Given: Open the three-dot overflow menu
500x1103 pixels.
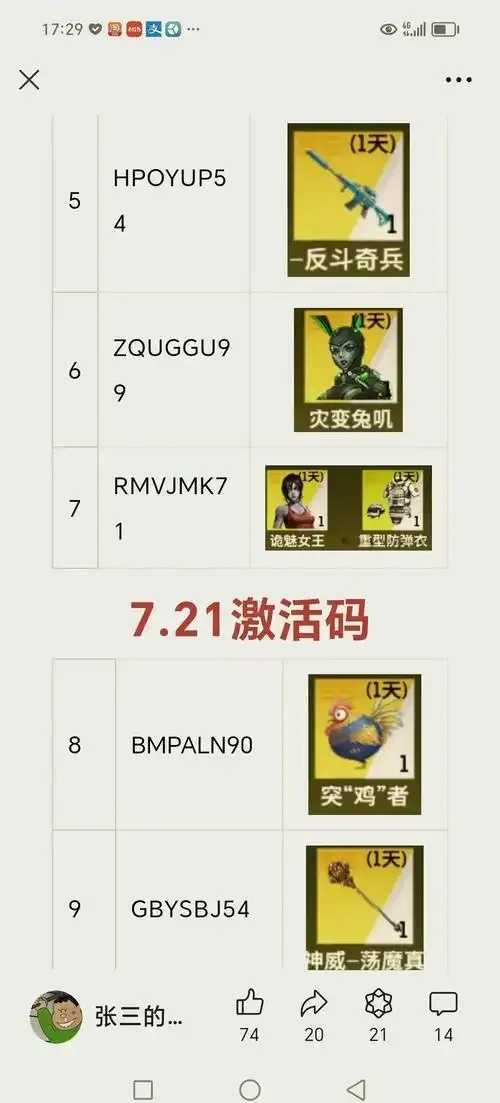Looking at the screenshot, I should [459, 80].
